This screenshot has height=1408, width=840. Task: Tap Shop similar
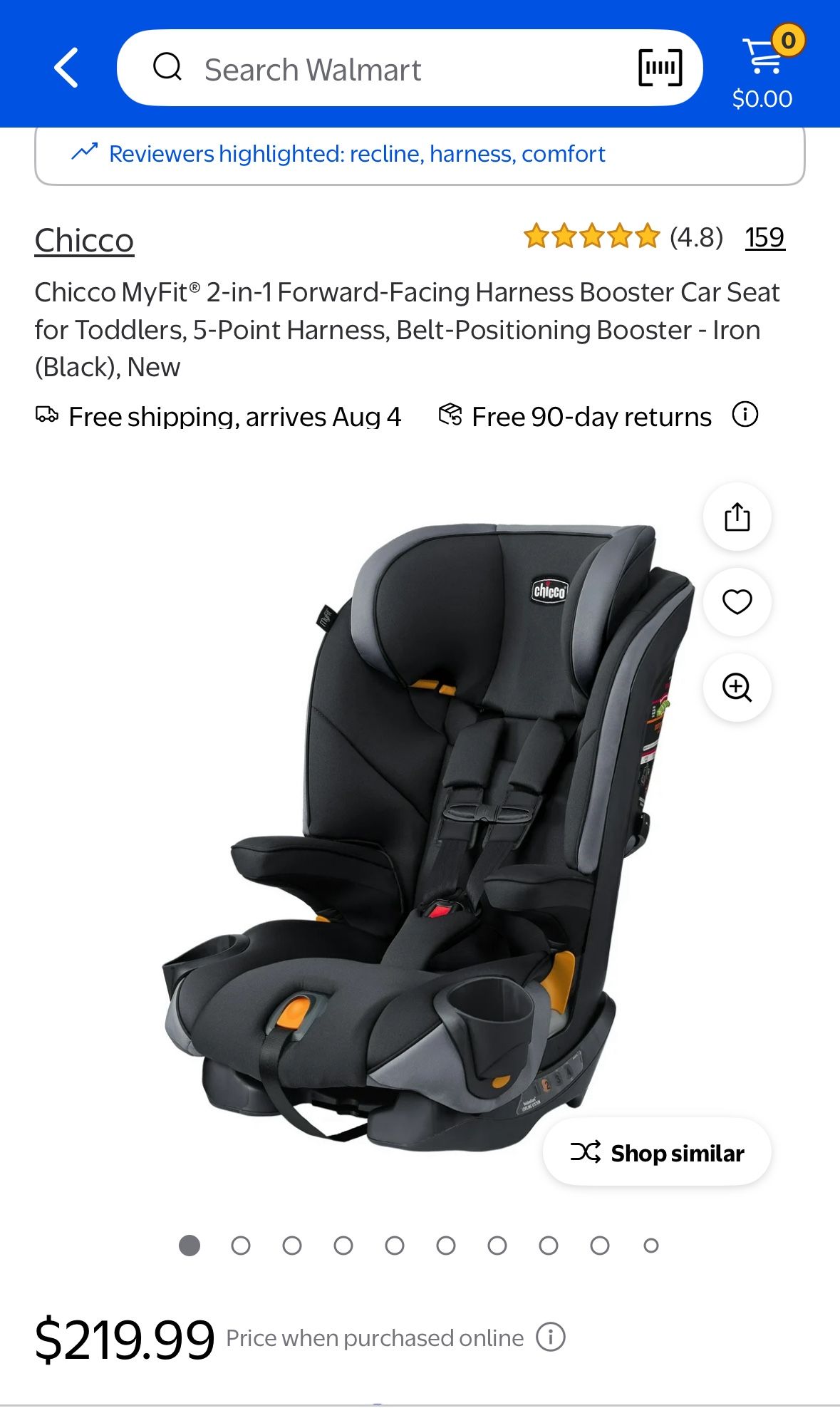[x=656, y=1152]
